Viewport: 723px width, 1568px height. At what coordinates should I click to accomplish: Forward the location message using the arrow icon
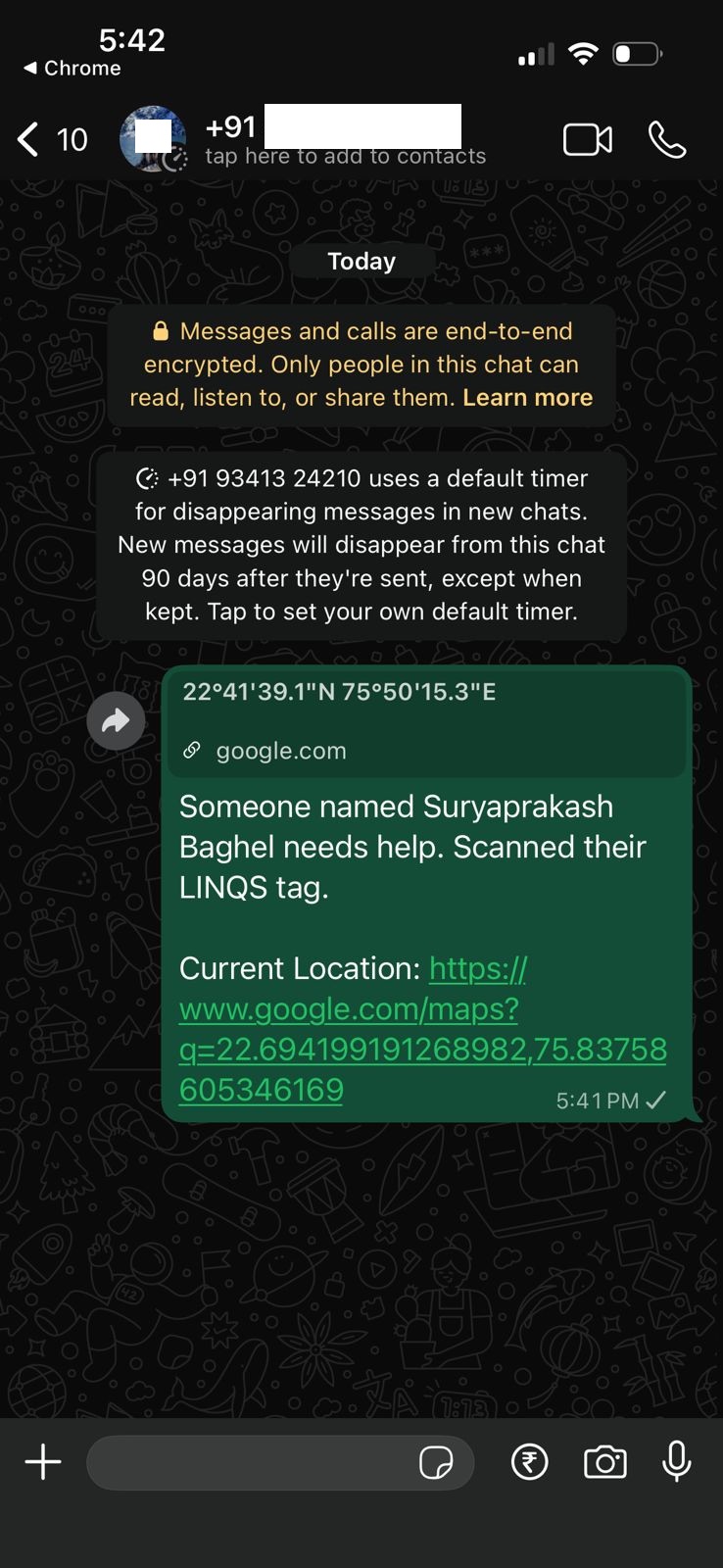pos(116,720)
